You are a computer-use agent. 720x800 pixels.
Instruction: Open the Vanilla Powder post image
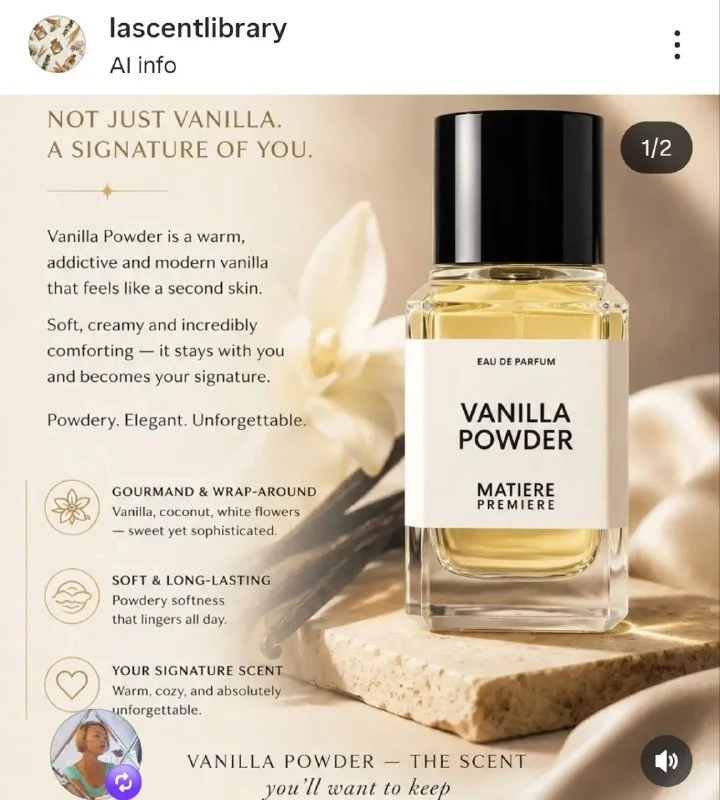pos(360,447)
